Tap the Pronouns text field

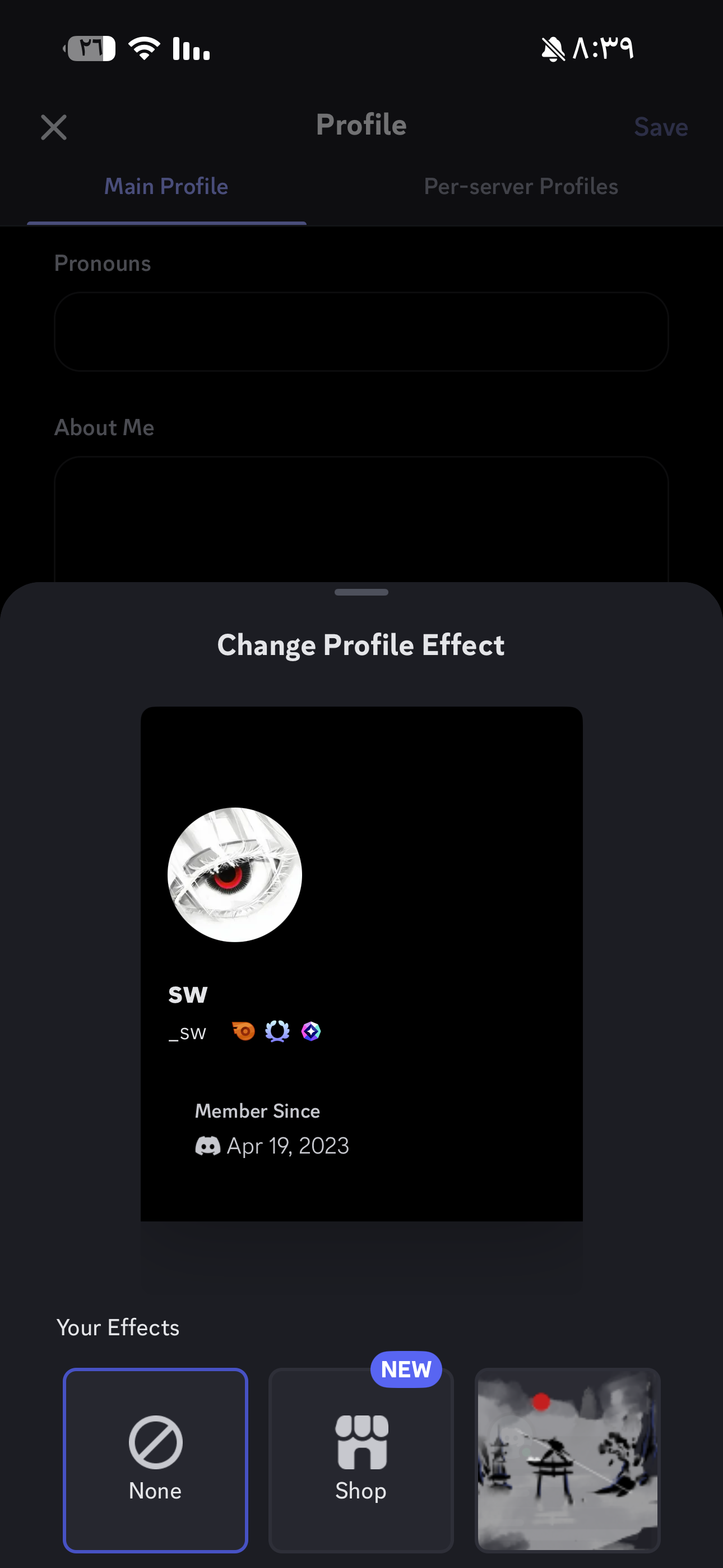[x=361, y=332]
